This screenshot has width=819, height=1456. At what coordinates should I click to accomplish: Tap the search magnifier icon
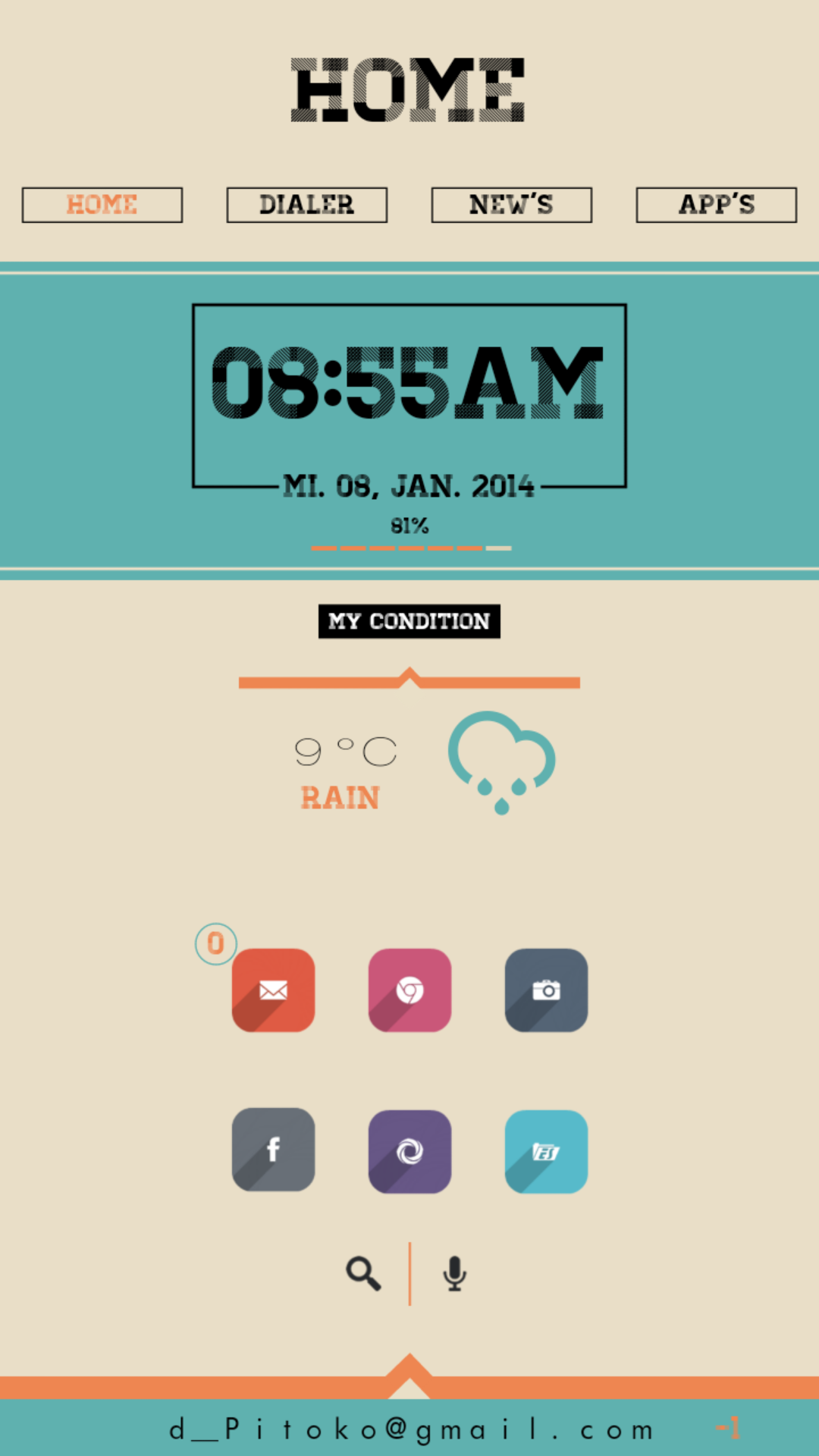[x=363, y=1273]
